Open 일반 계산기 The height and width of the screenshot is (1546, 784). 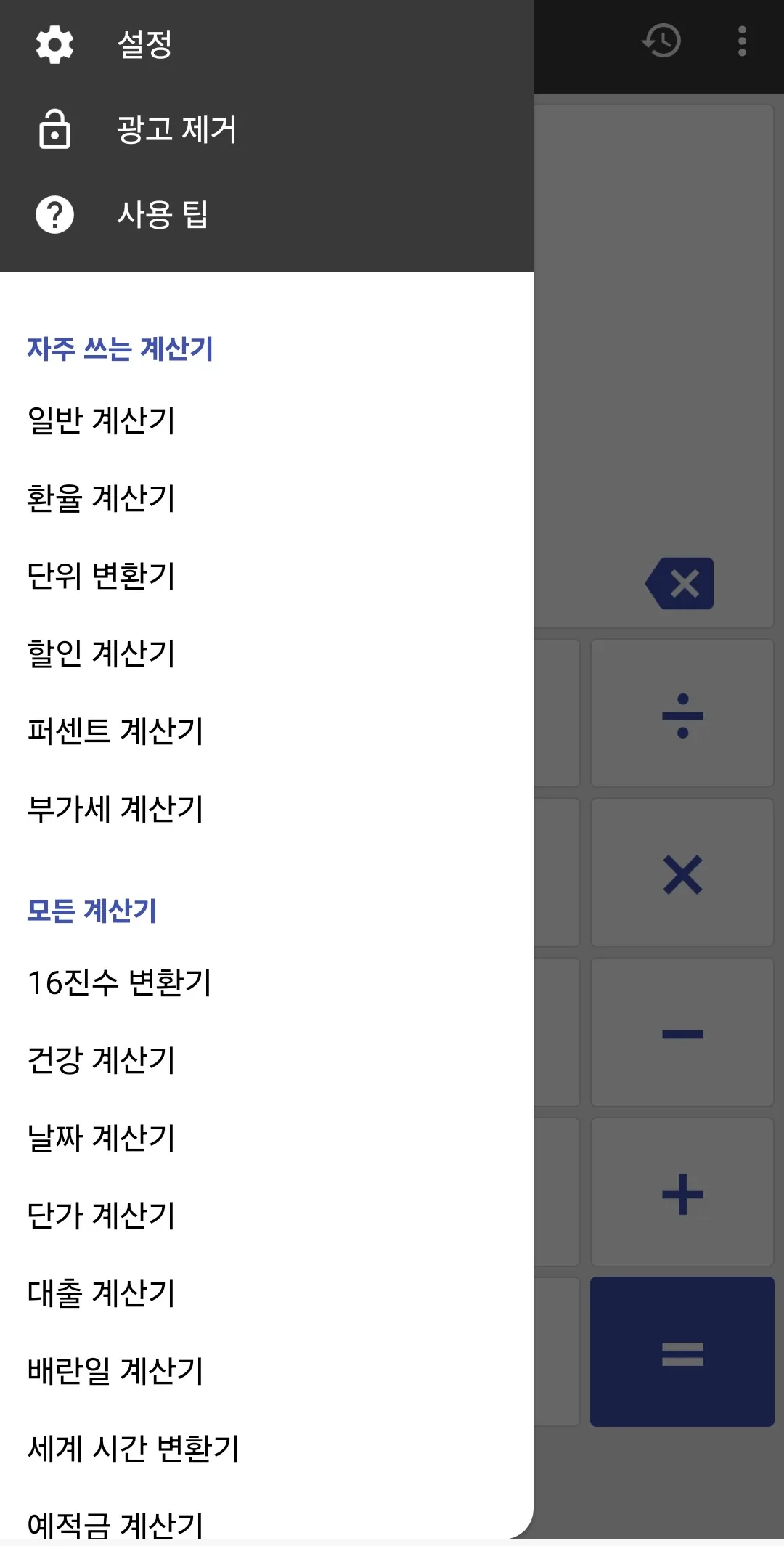[266, 420]
